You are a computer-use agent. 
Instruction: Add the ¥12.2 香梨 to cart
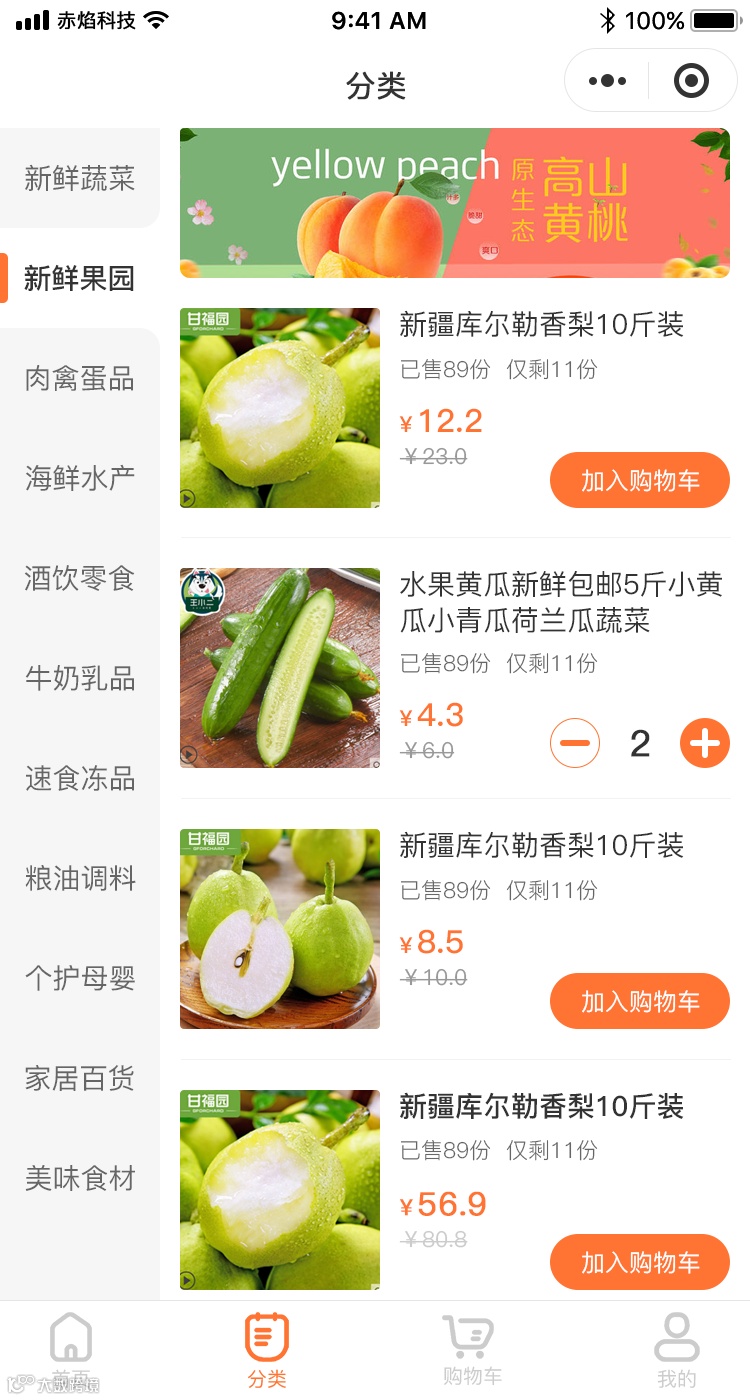point(639,481)
